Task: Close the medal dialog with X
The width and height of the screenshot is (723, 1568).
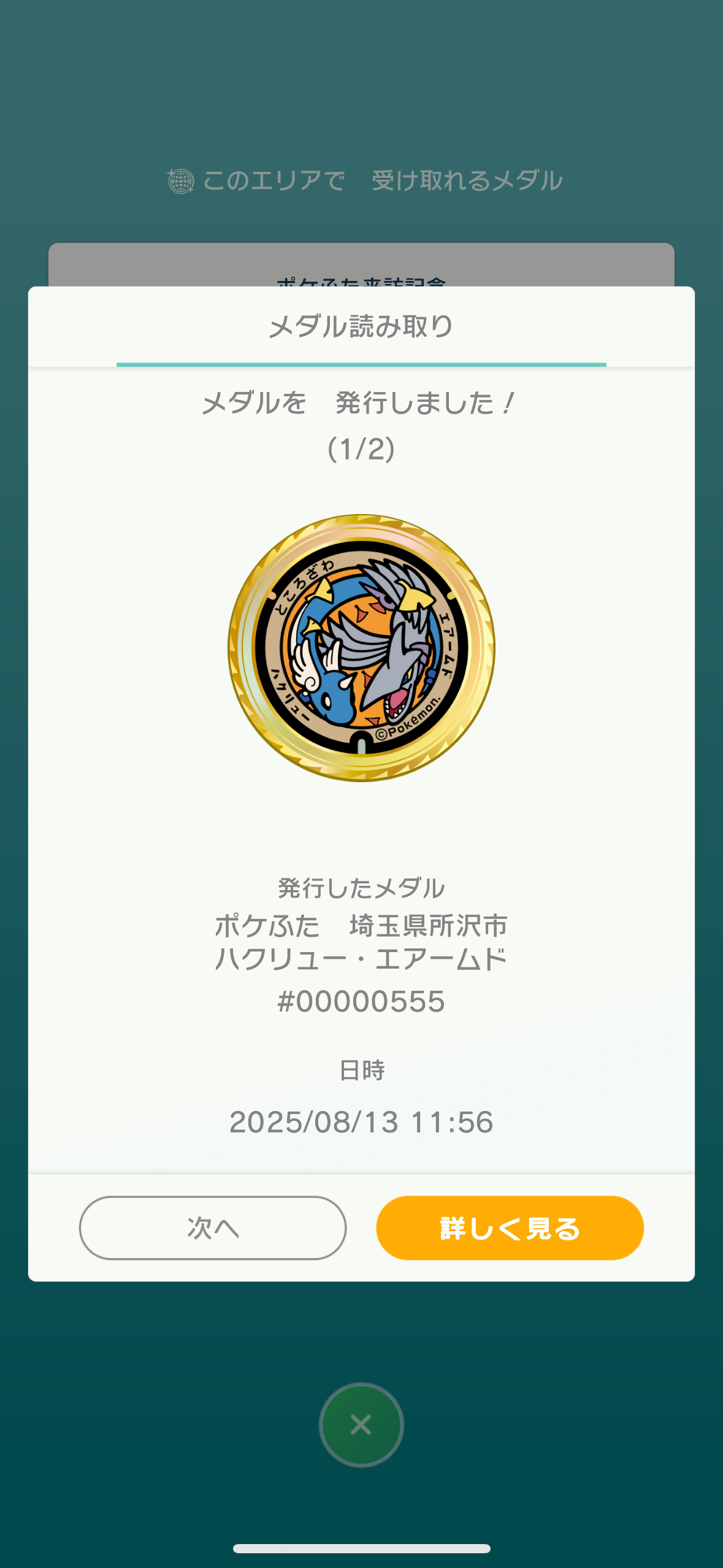Action: tap(361, 1424)
